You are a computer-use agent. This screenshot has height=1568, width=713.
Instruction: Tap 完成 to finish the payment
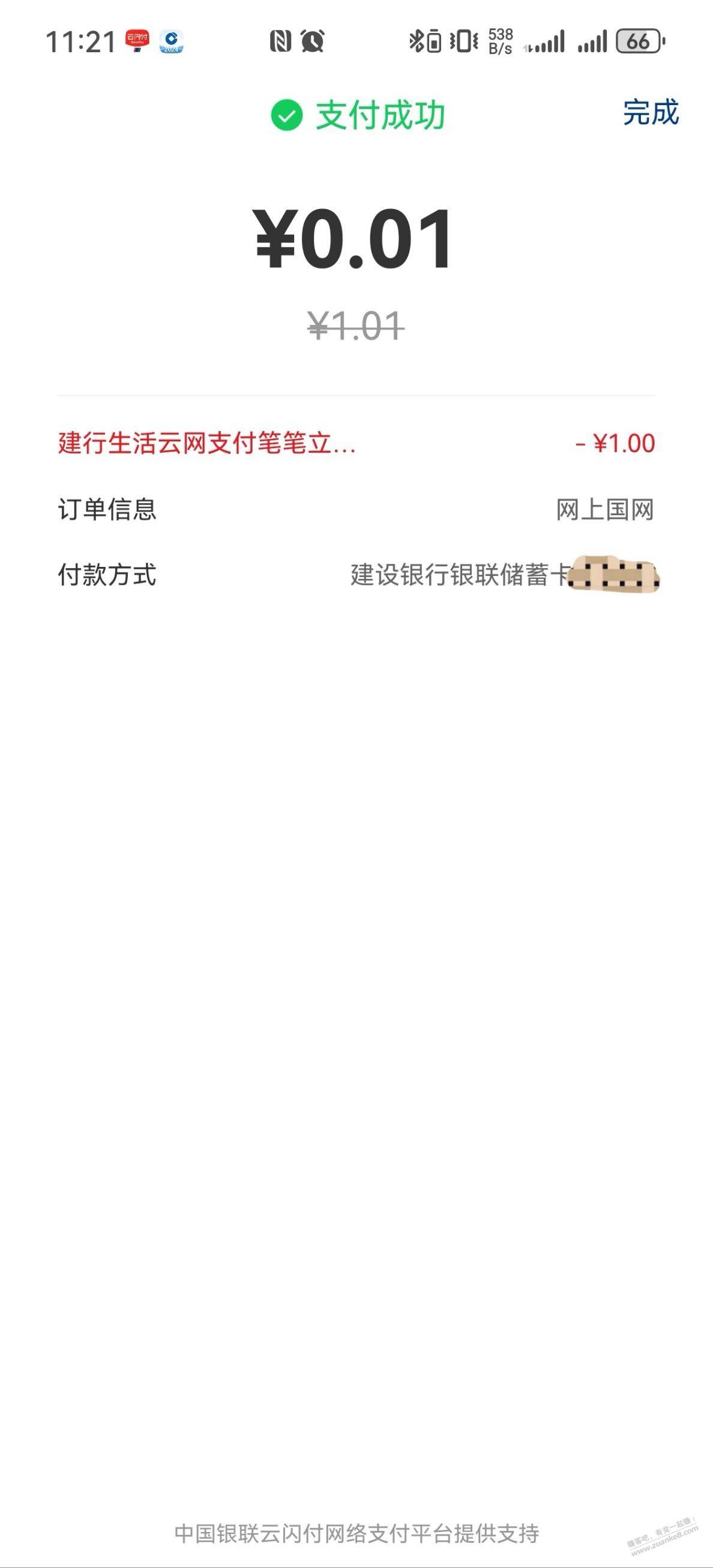(651, 113)
